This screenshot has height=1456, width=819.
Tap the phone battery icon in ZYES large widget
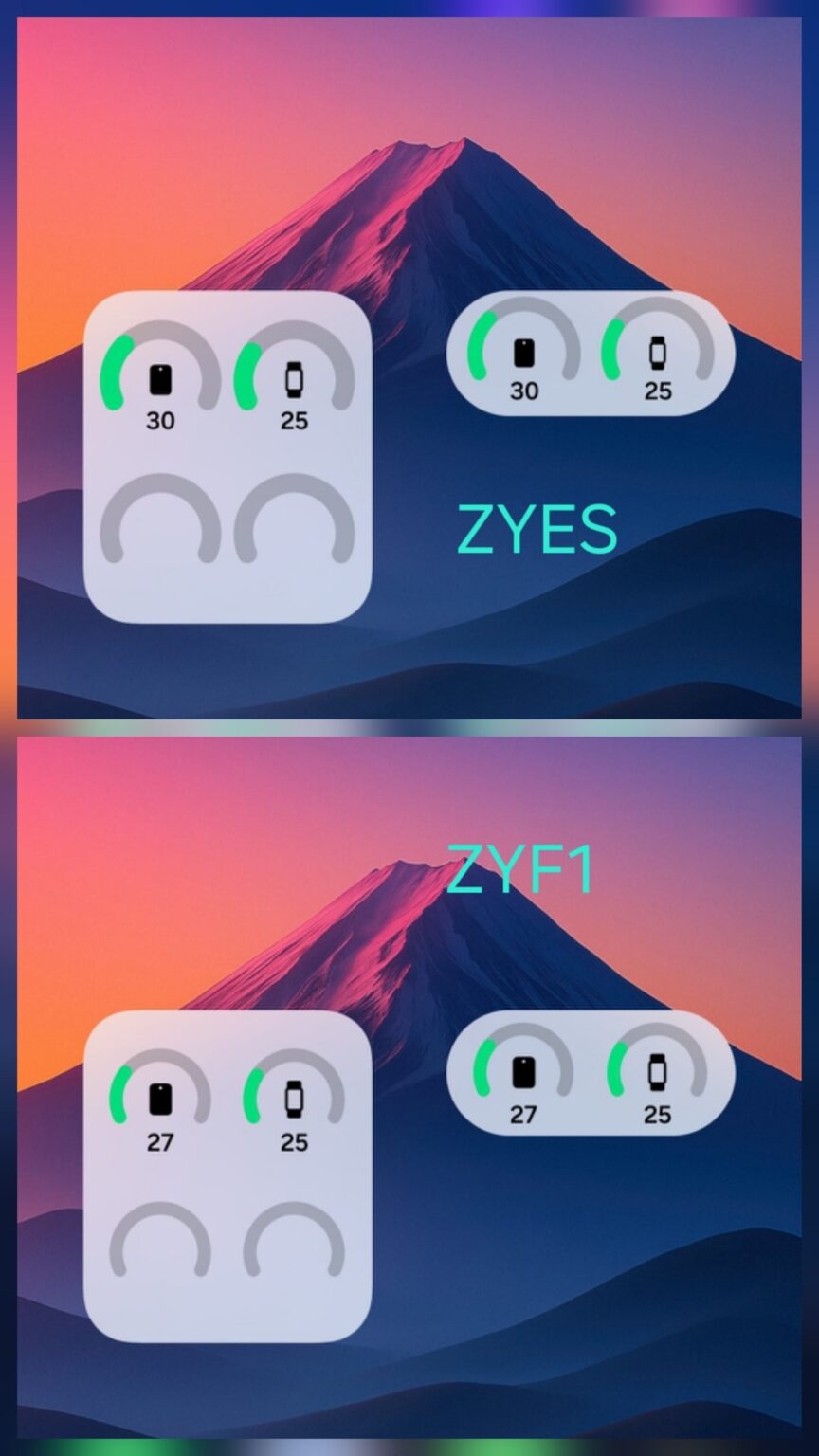coord(161,377)
